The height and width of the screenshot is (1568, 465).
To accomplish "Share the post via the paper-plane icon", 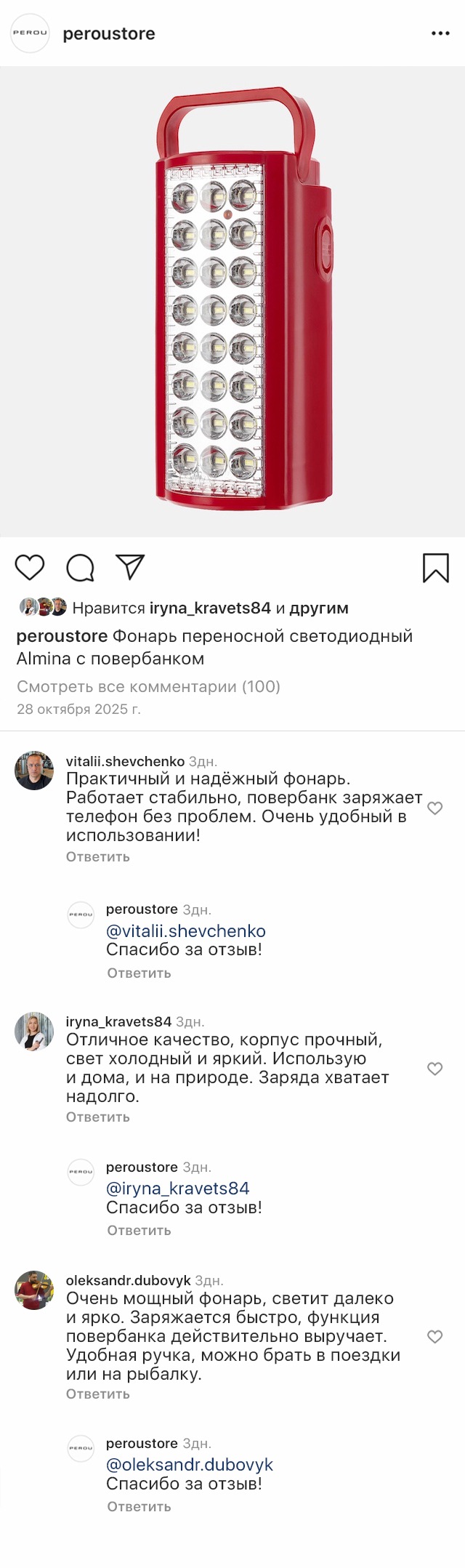I will [130, 567].
